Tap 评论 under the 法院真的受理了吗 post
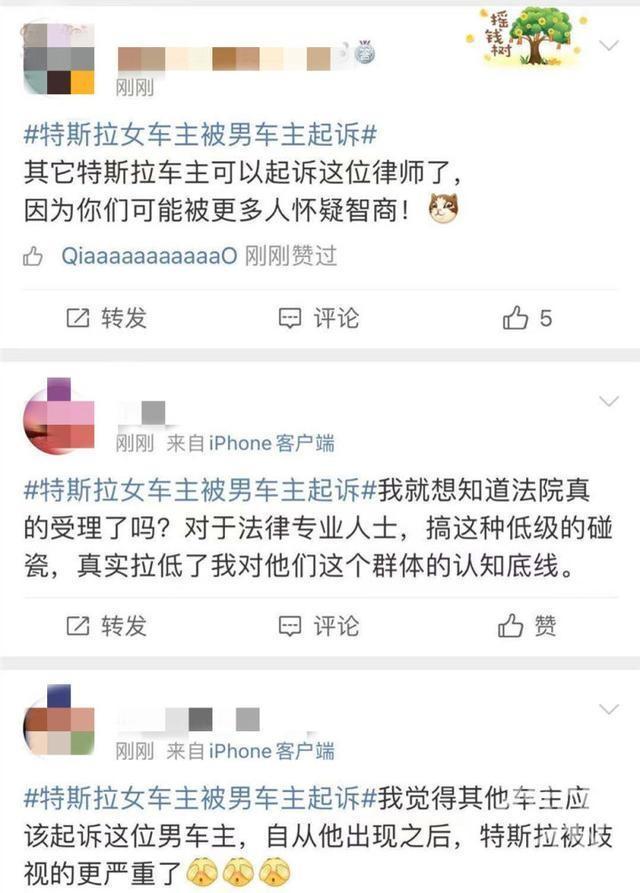This screenshot has width=640, height=893. (x=318, y=626)
